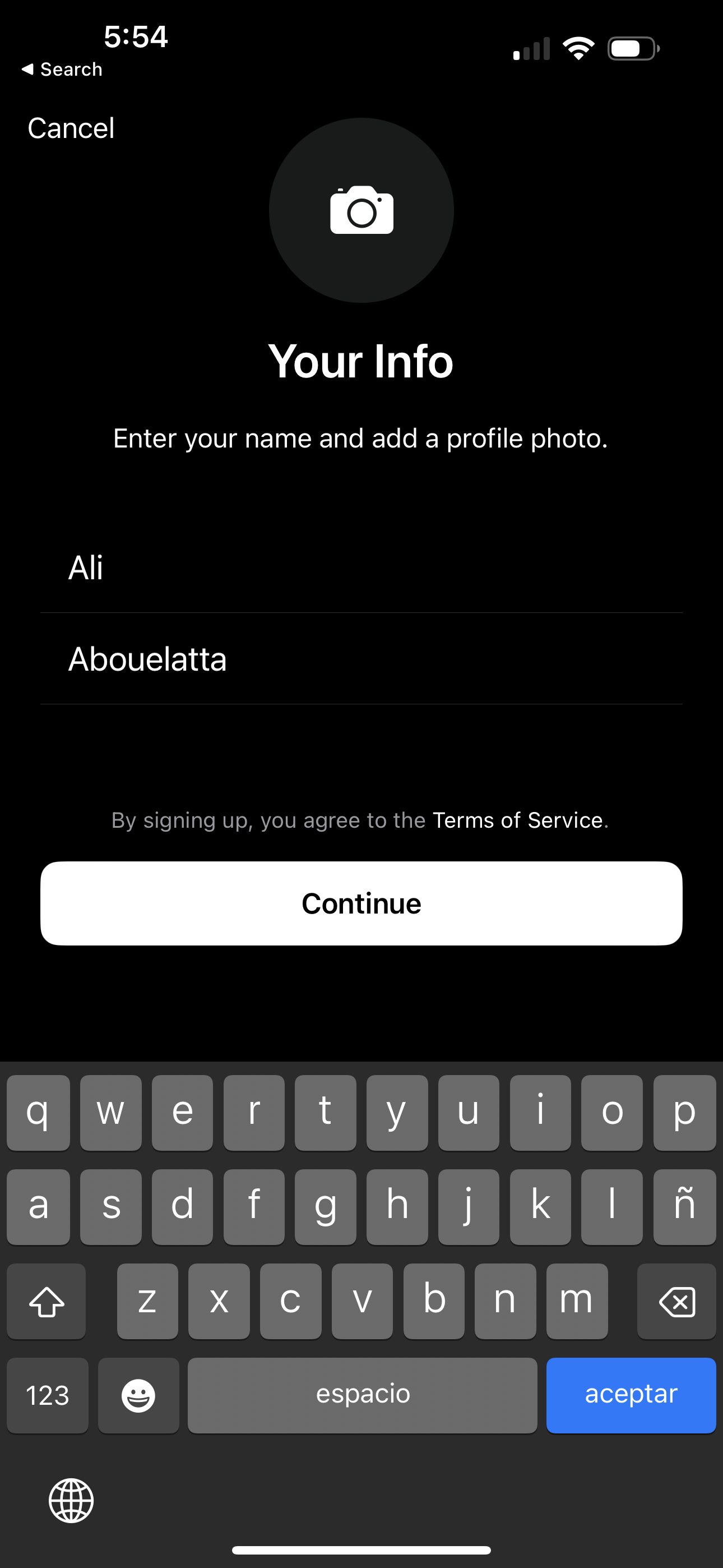This screenshot has width=723, height=1568.
Task: Tap the globe icon to switch keyboard language
Action: coord(71,1500)
